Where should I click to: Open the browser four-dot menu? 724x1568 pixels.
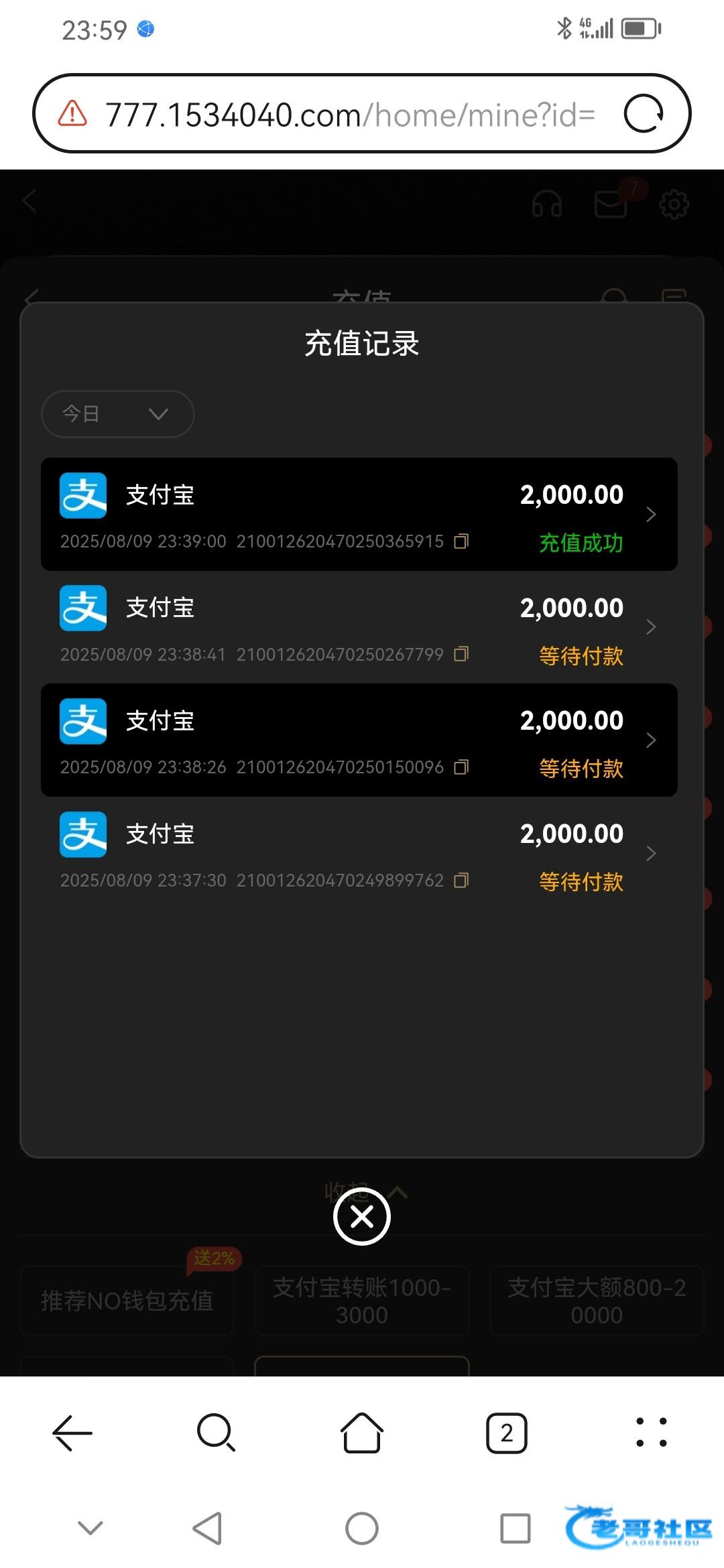click(x=651, y=1433)
